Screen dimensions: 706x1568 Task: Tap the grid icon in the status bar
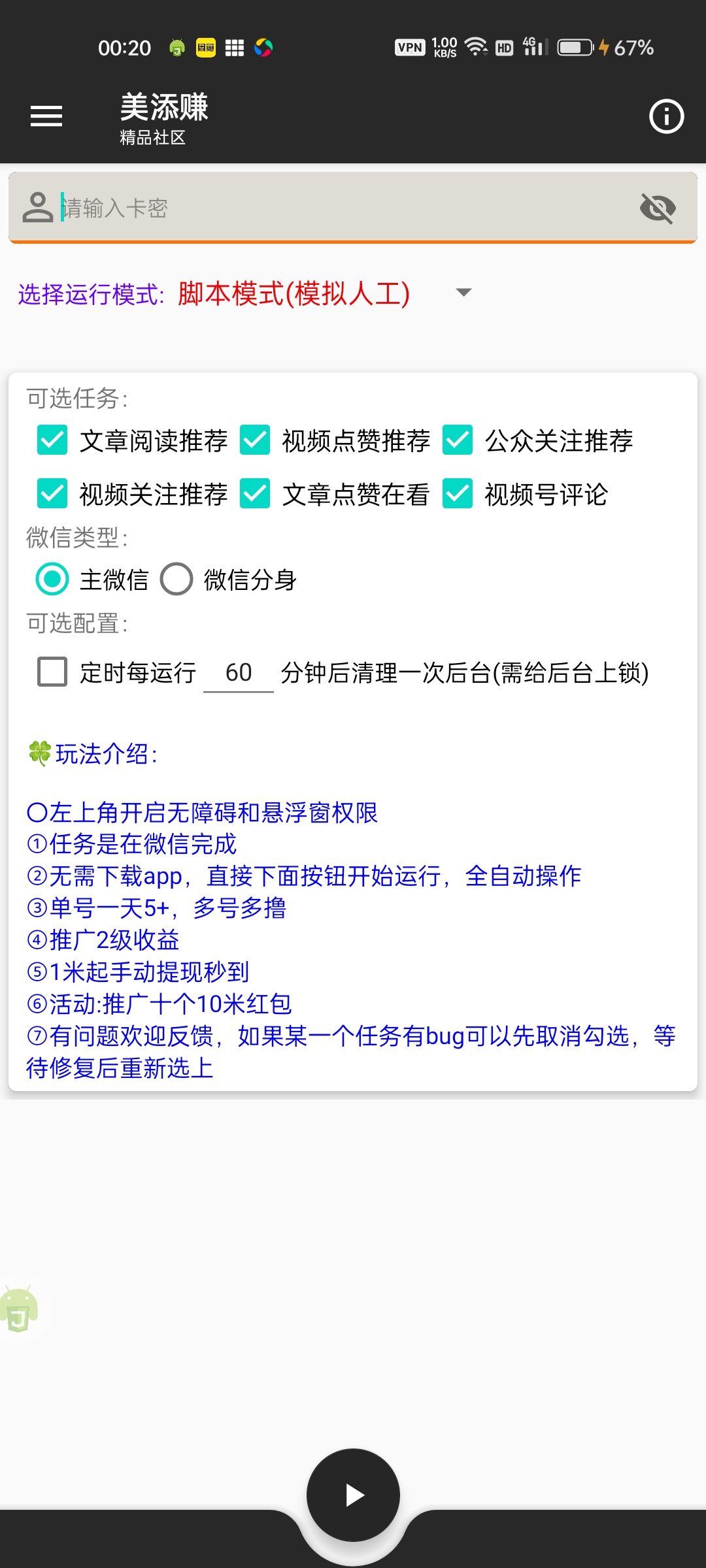pyautogui.click(x=234, y=48)
